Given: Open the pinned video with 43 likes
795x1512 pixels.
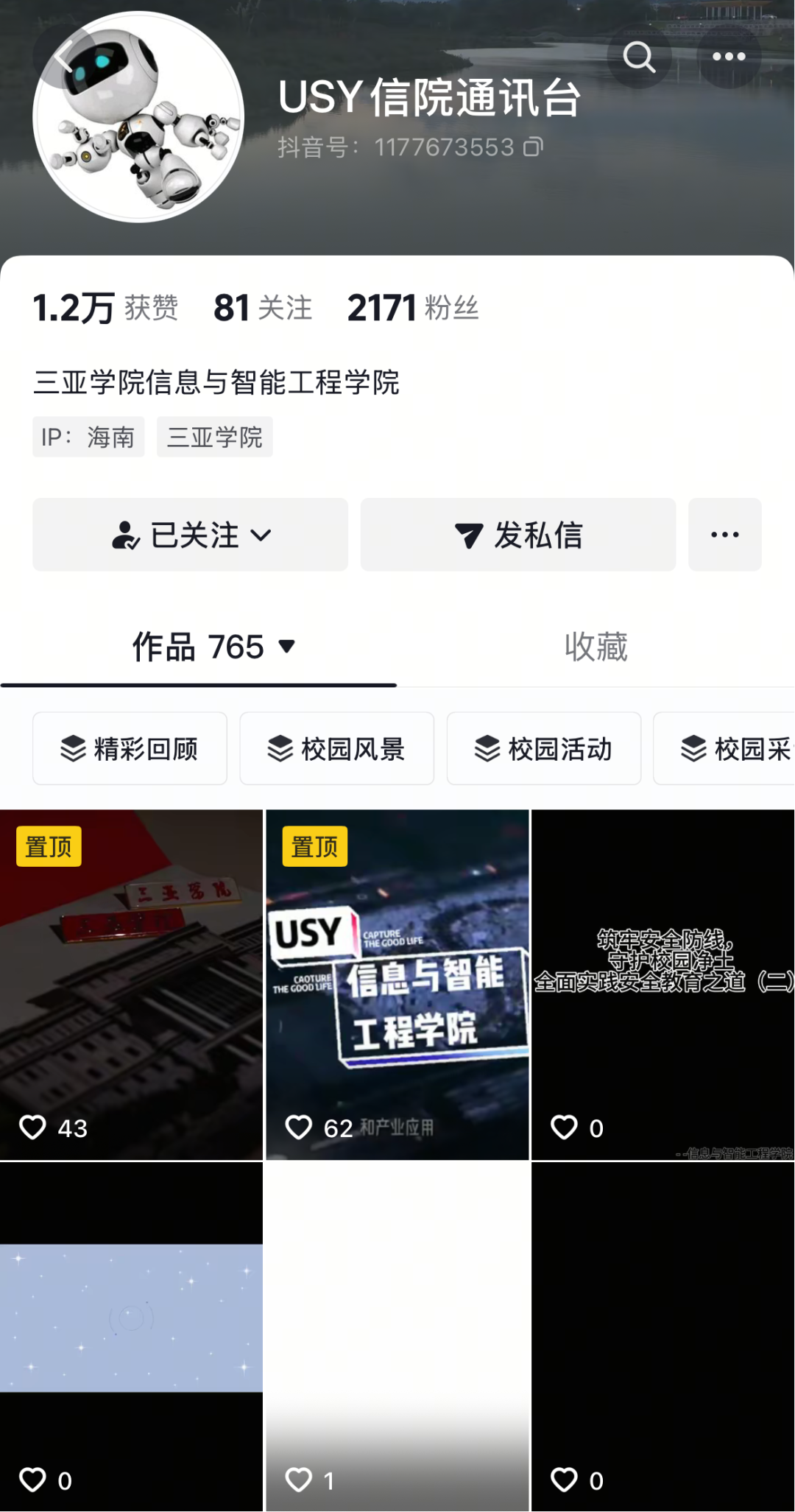Looking at the screenshot, I should [131, 985].
